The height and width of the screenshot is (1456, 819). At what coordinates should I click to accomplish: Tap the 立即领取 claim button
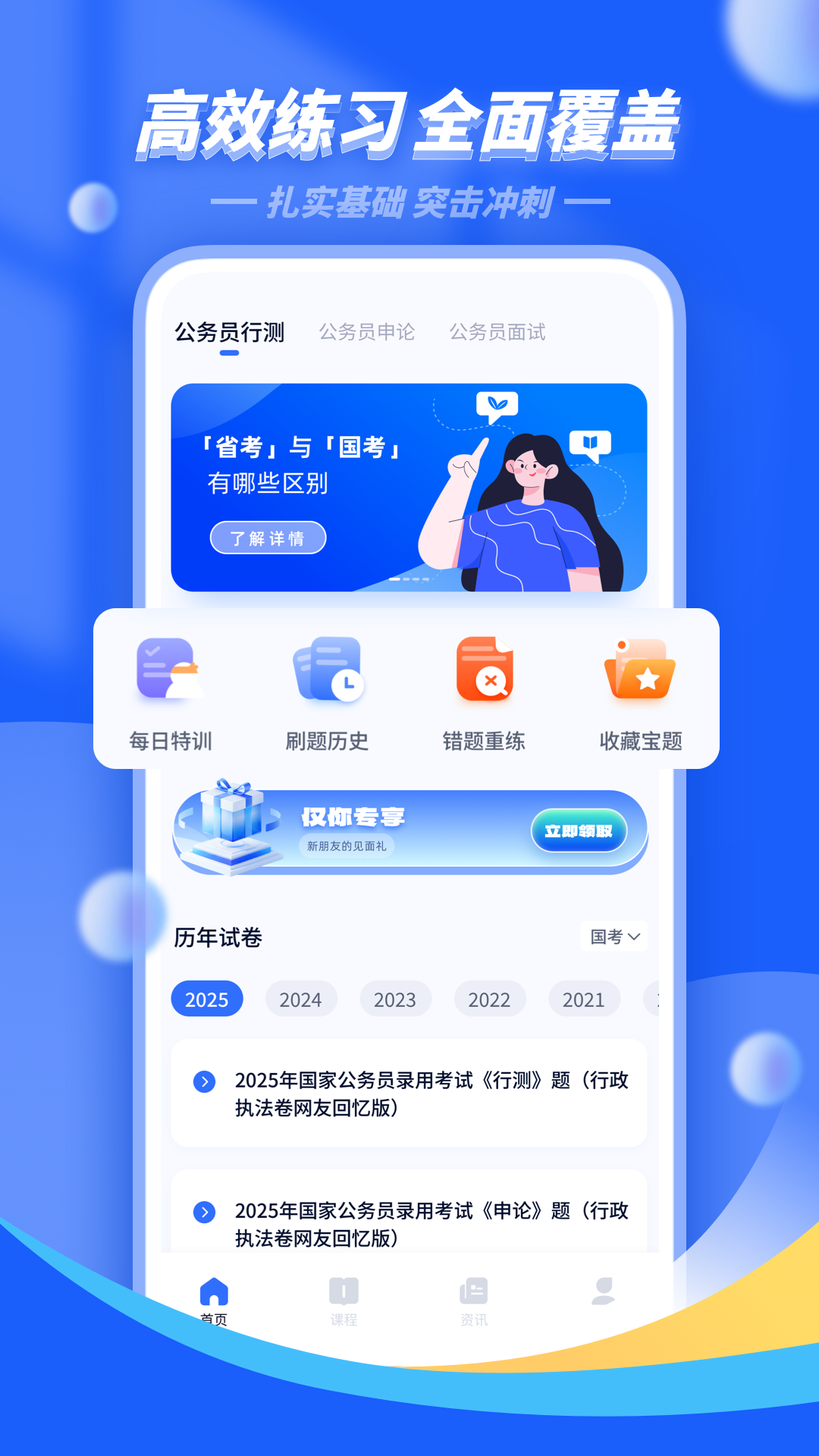(579, 830)
